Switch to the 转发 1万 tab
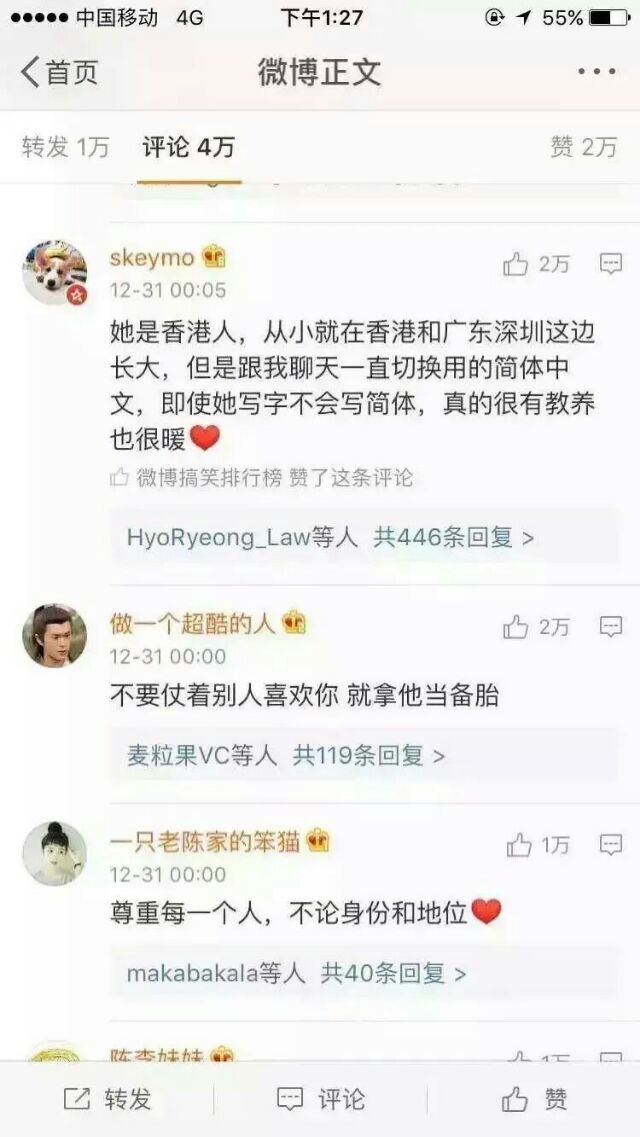 (65, 147)
